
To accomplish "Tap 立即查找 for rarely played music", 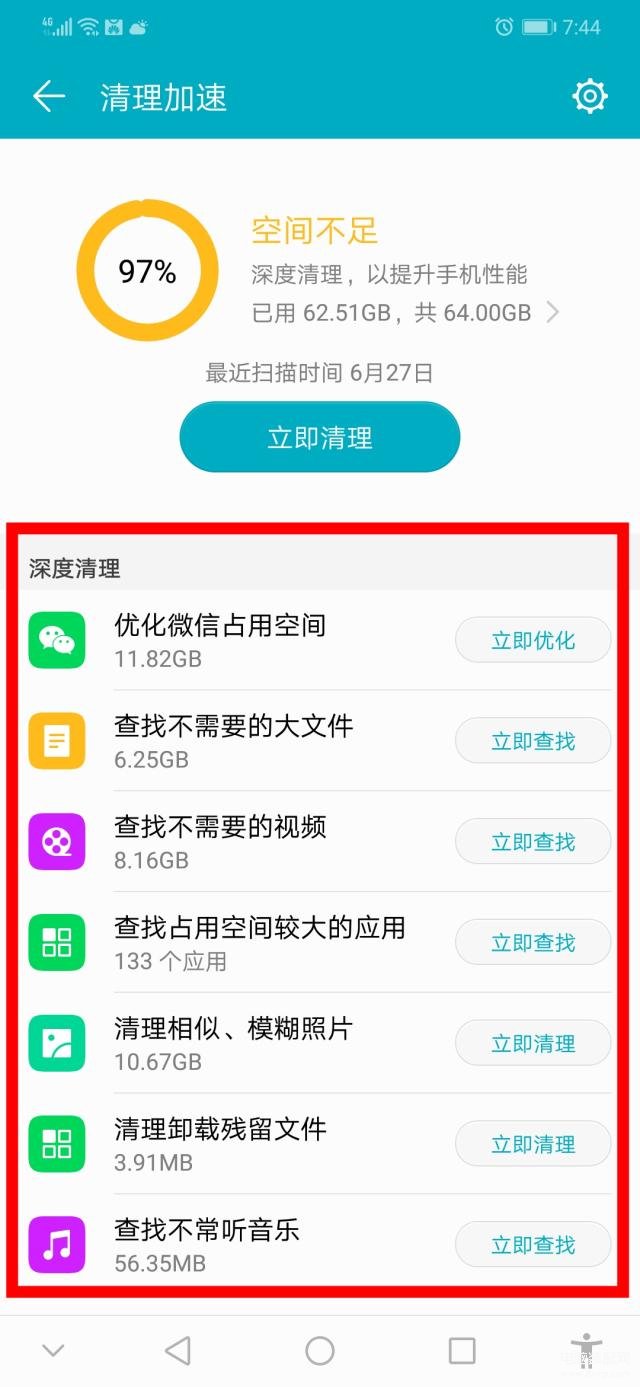I will [532, 1245].
